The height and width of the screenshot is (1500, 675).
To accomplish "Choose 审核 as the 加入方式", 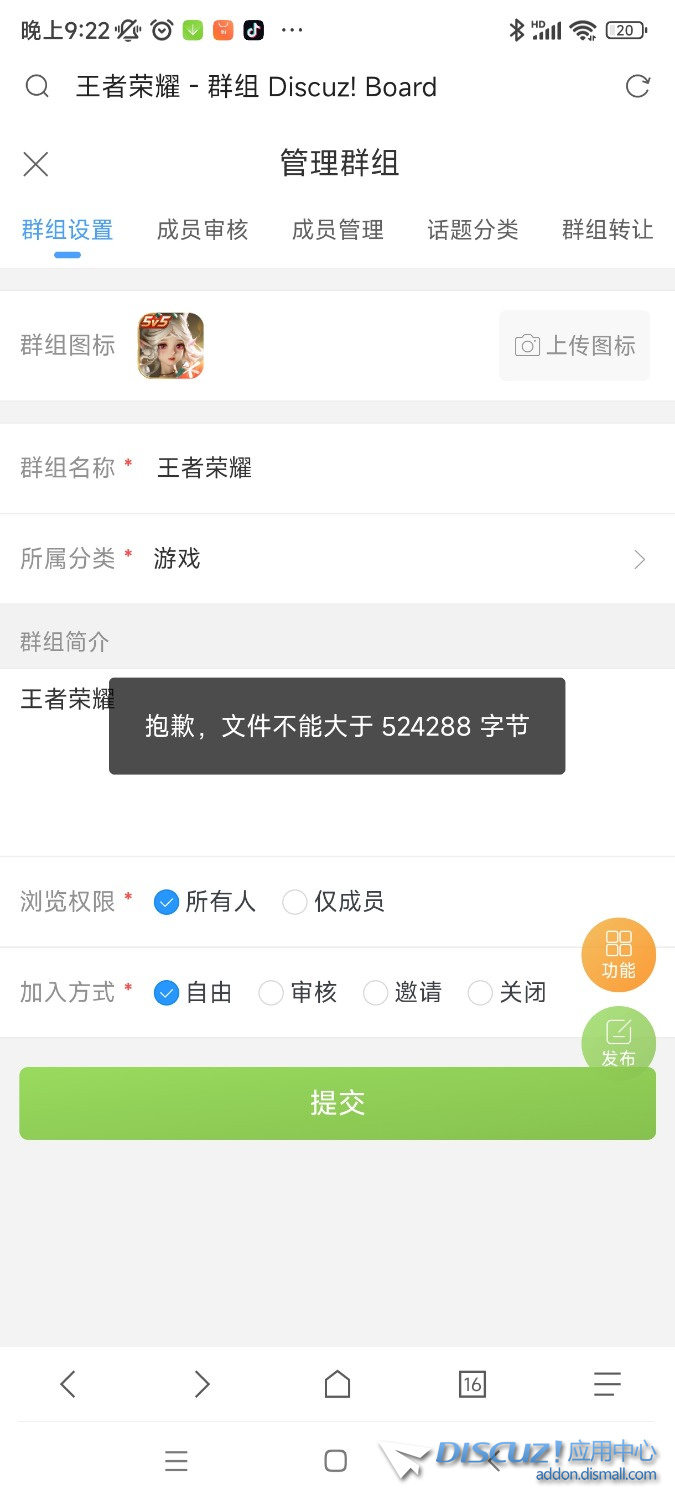I will 298,993.
